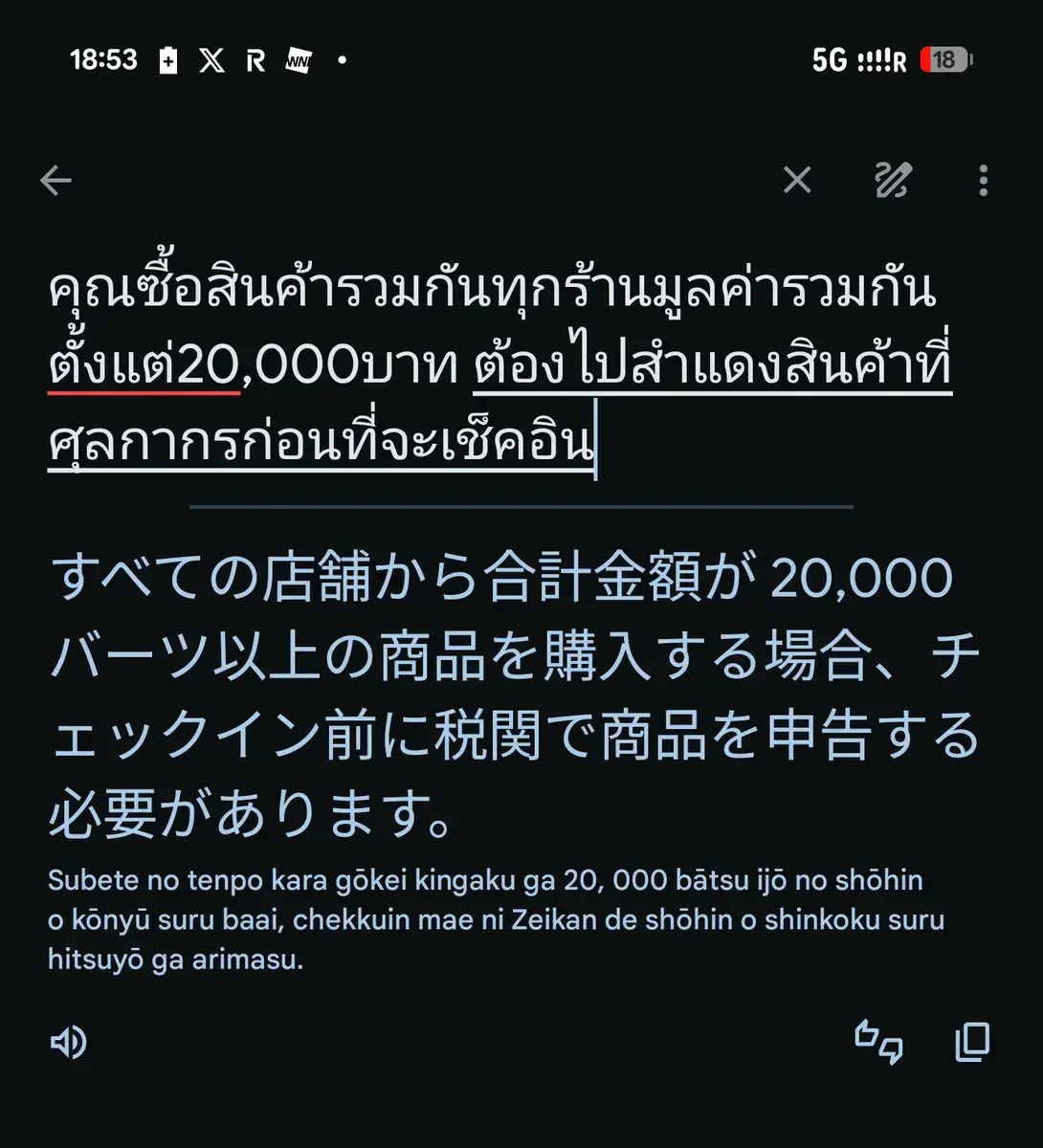Open the three-dot overflow menu
Image resolution: width=1043 pixels, height=1148 pixels.
click(x=983, y=180)
